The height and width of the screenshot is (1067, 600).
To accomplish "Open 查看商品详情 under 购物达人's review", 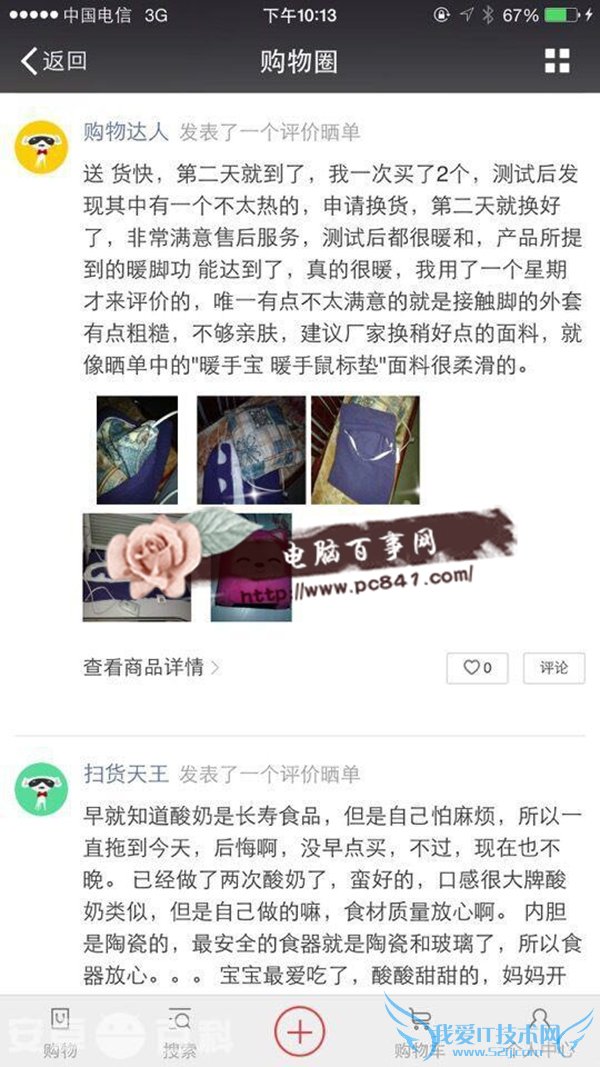I will tap(152, 667).
